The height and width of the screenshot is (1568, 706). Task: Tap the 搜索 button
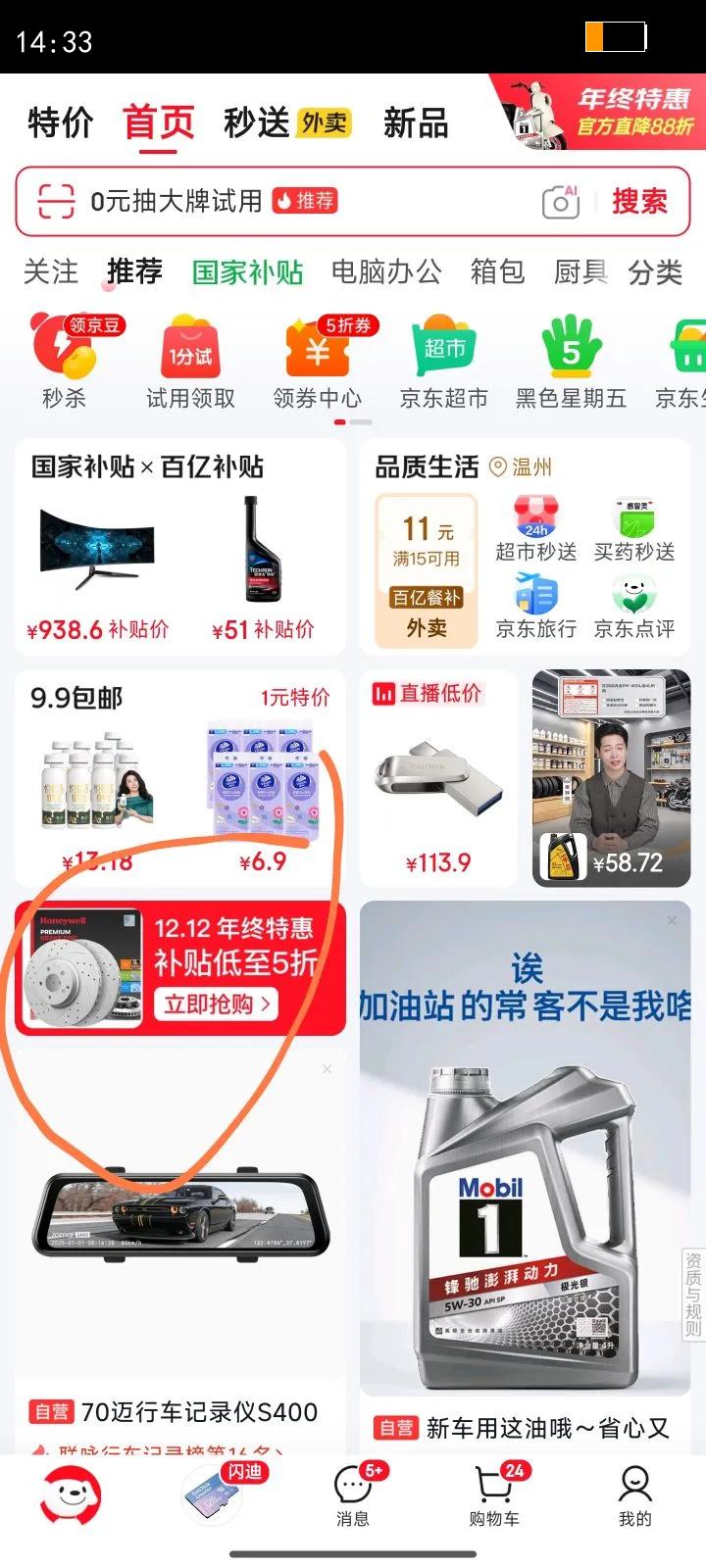point(639,202)
